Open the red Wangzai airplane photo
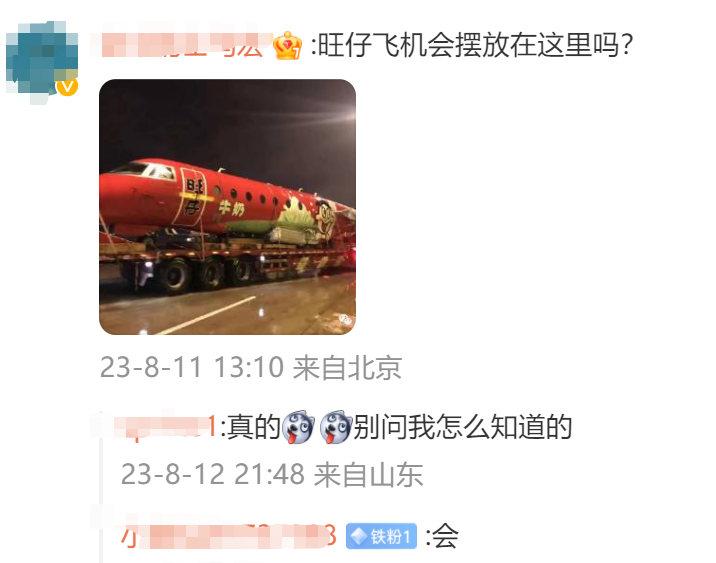Viewport: 716px width, 563px height. (x=227, y=207)
